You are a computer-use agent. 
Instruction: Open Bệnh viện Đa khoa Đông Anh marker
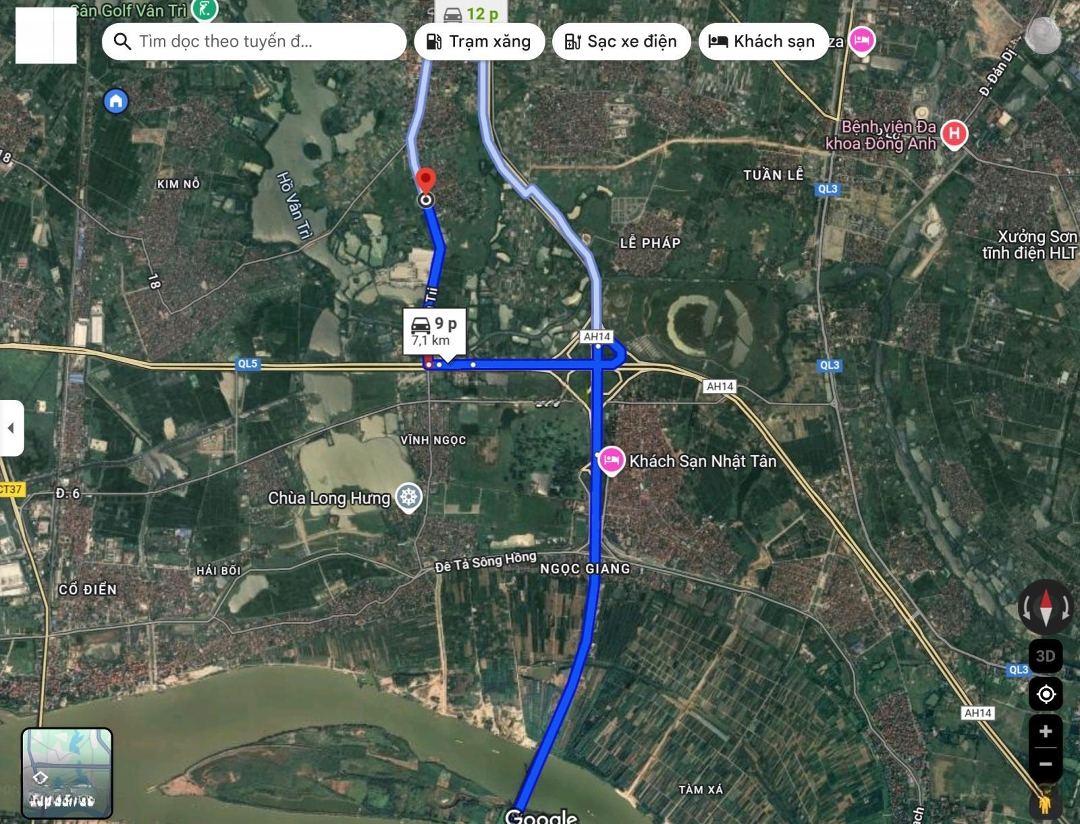pyautogui.click(x=955, y=133)
